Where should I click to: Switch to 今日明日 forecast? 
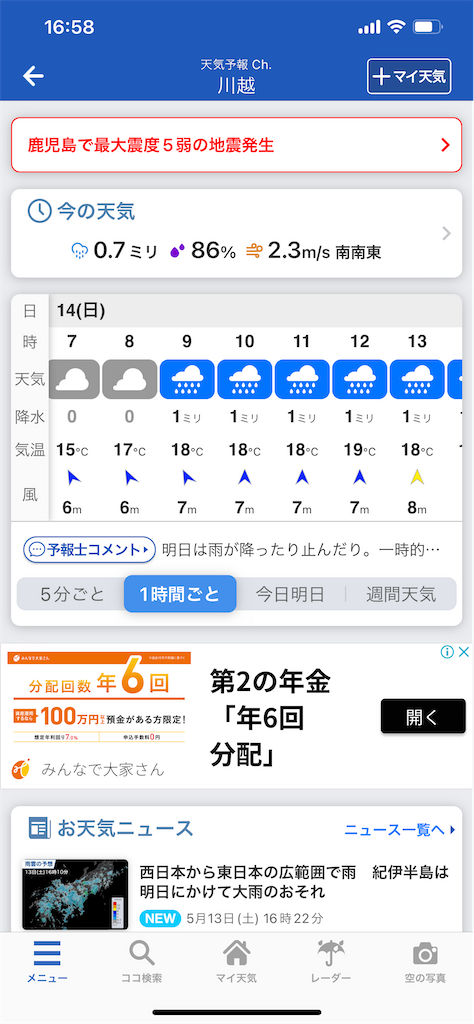point(290,594)
